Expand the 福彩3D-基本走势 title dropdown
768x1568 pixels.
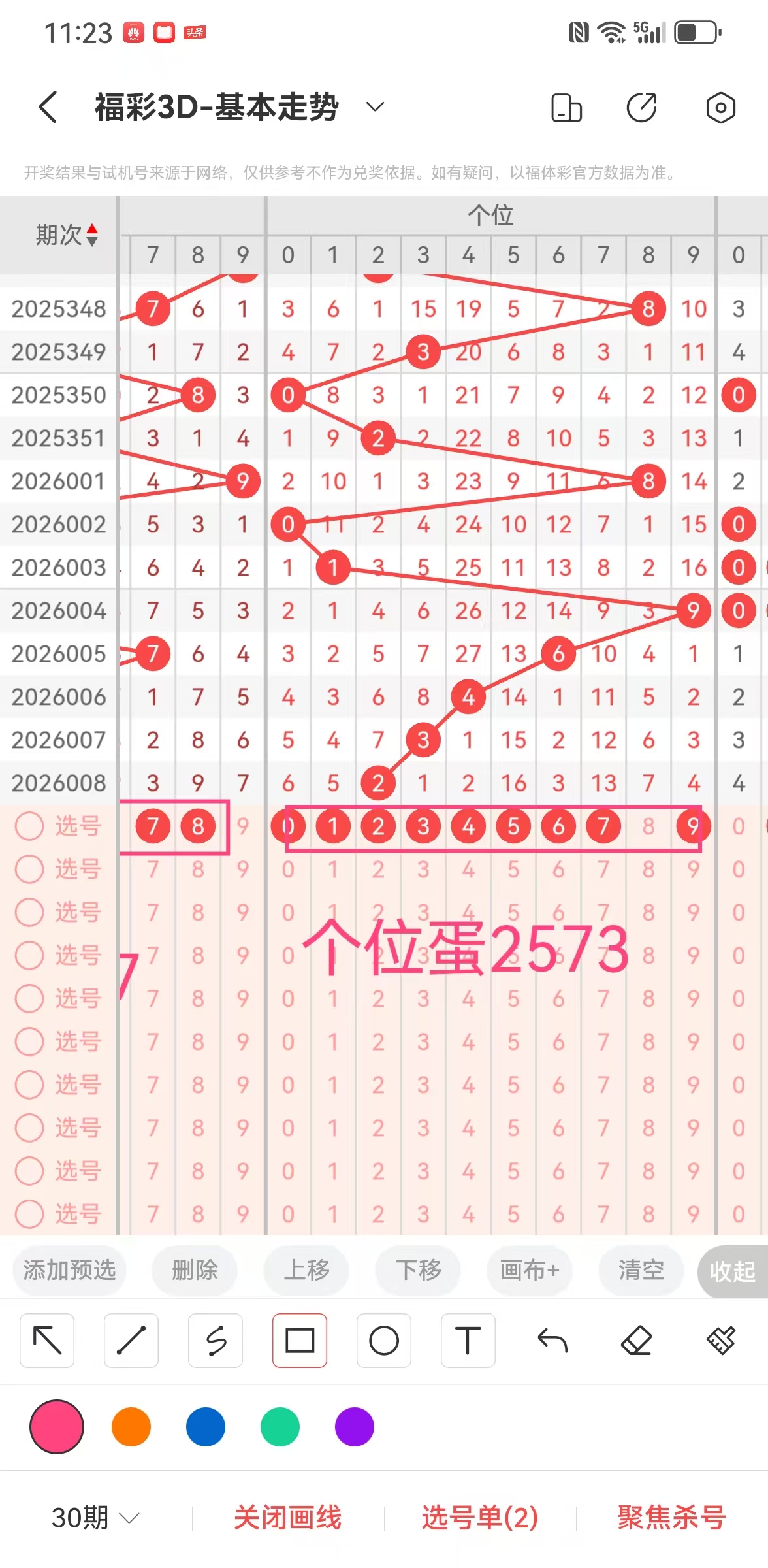375,107
